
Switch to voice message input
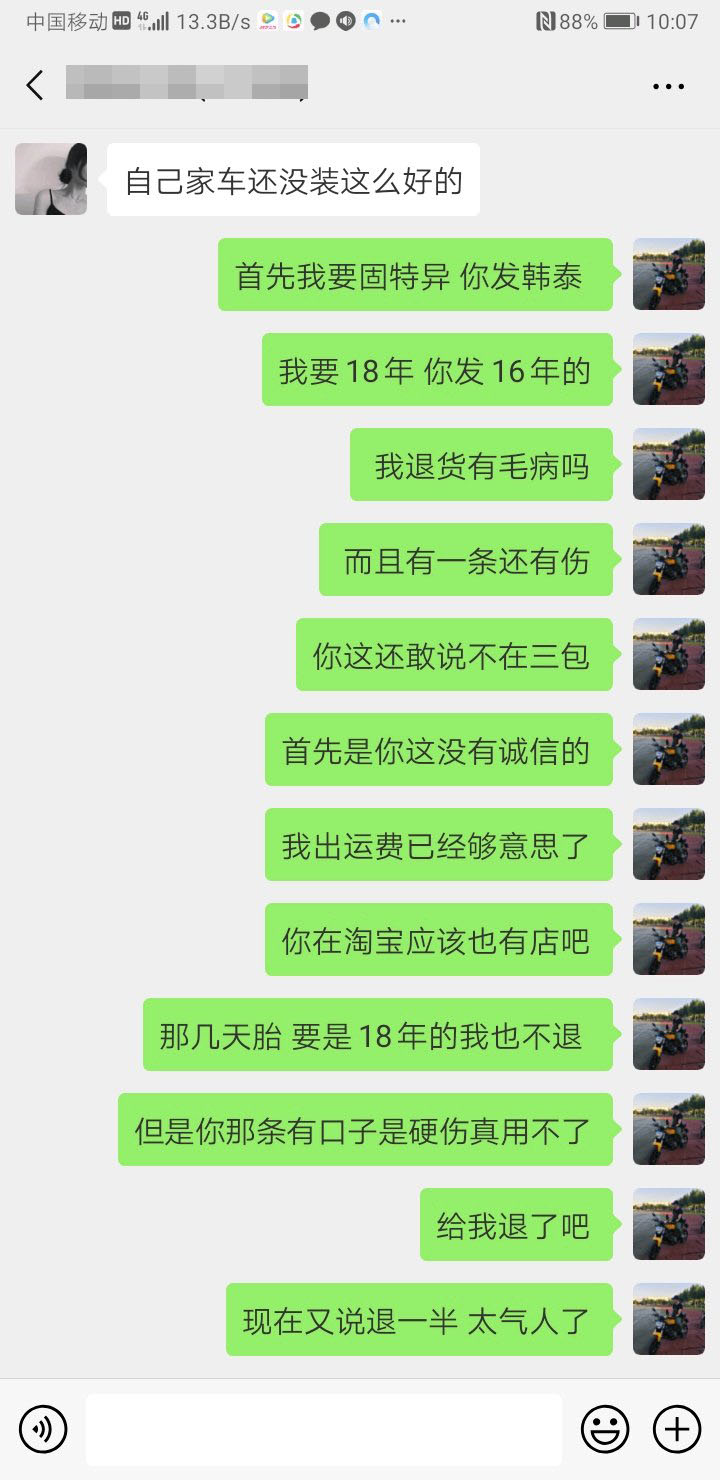(x=43, y=1429)
